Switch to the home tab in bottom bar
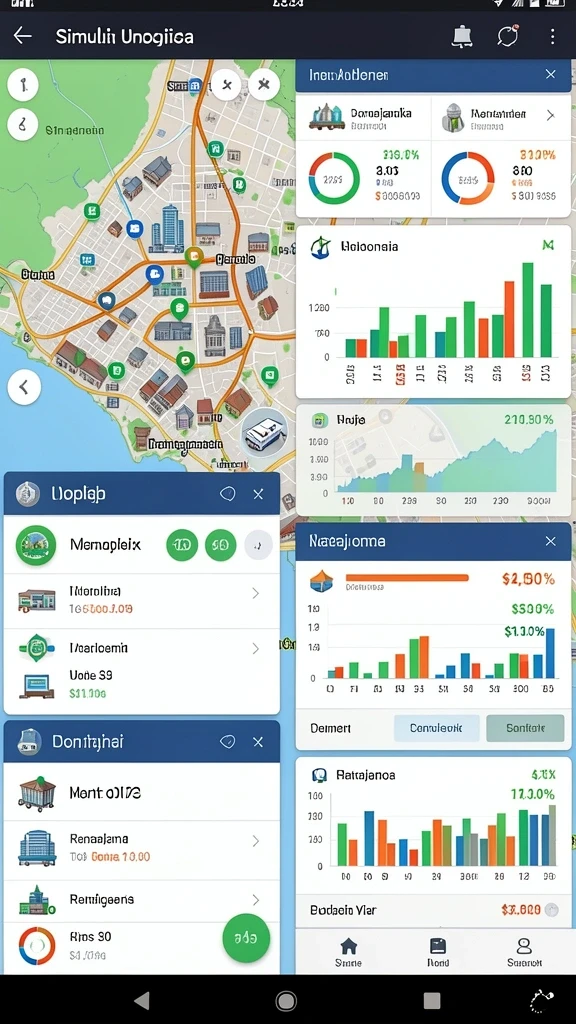The height and width of the screenshot is (1024, 576). 349,952
